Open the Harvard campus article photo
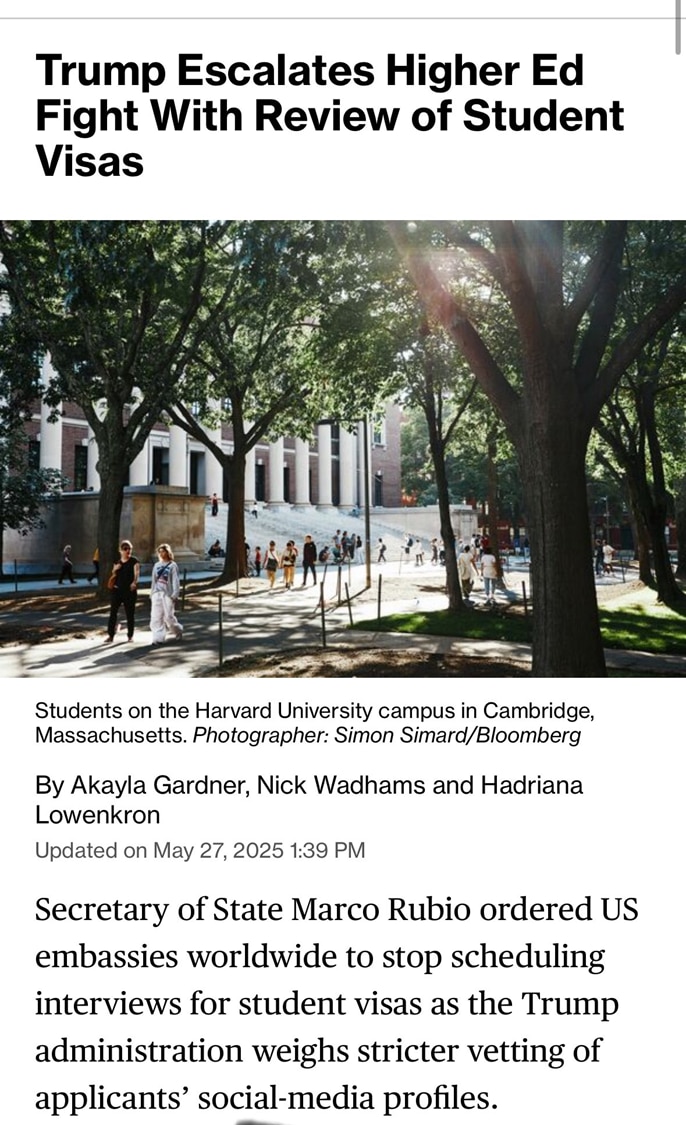Viewport: 686px width, 1125px height. tap(343, 448)
